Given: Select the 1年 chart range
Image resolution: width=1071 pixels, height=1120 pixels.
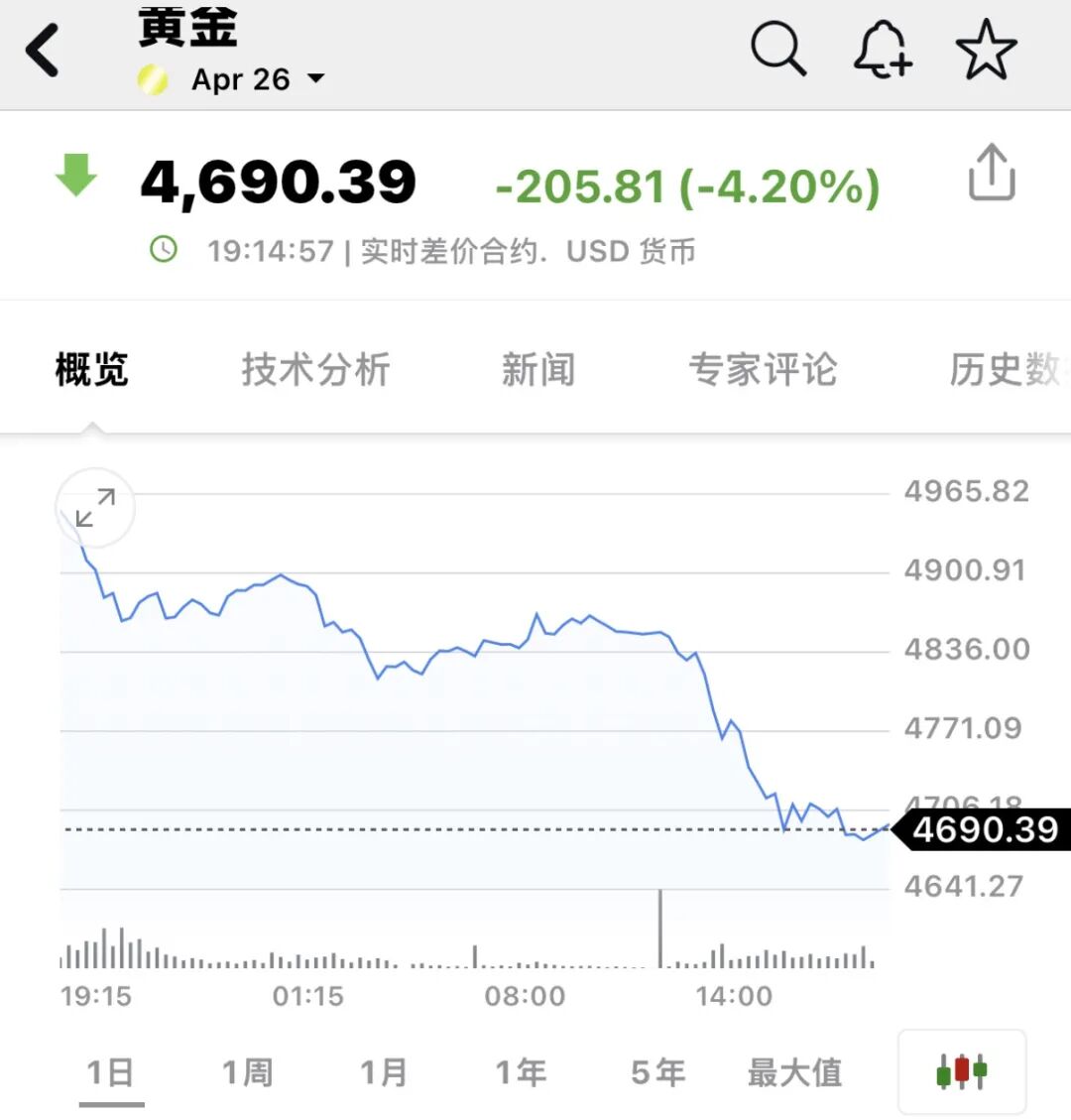Looking at the screenshot, I should coord(521,1072).
